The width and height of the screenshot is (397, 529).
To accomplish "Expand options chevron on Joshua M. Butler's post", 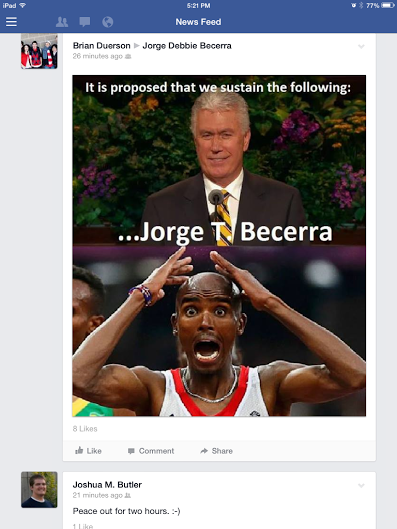I will pyautogui.click(x=361, y=485).
